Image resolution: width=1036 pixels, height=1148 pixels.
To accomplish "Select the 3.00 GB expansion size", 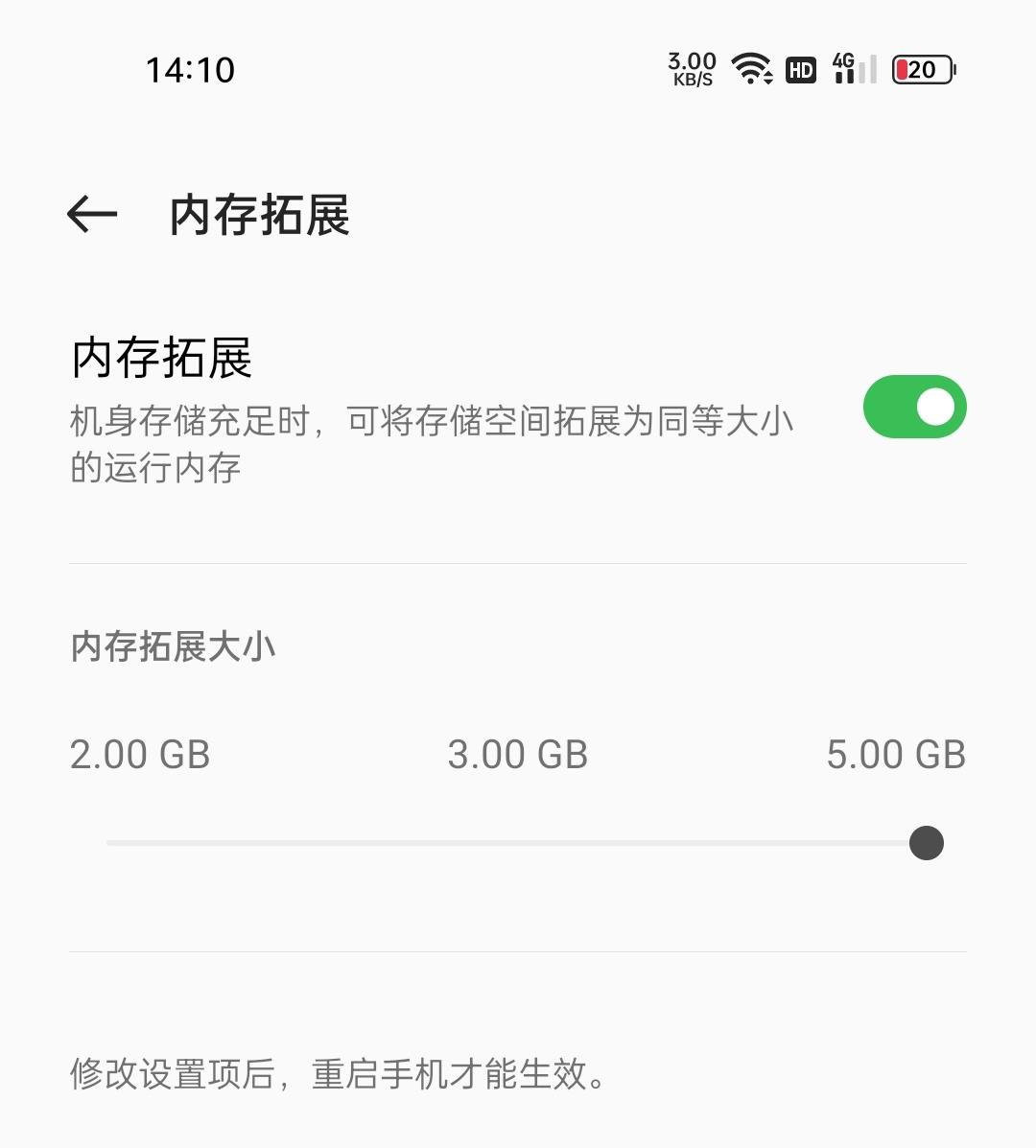I will tap(518, 754).
